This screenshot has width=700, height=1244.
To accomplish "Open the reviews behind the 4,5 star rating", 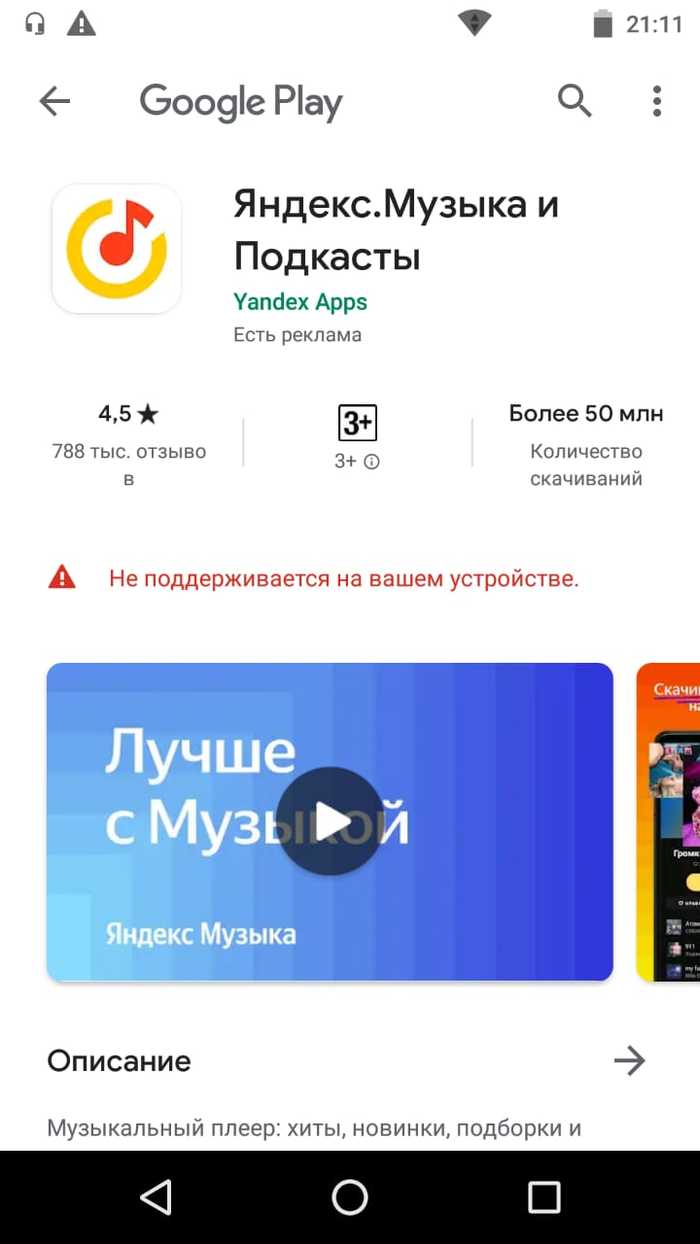I will point(128,441).
